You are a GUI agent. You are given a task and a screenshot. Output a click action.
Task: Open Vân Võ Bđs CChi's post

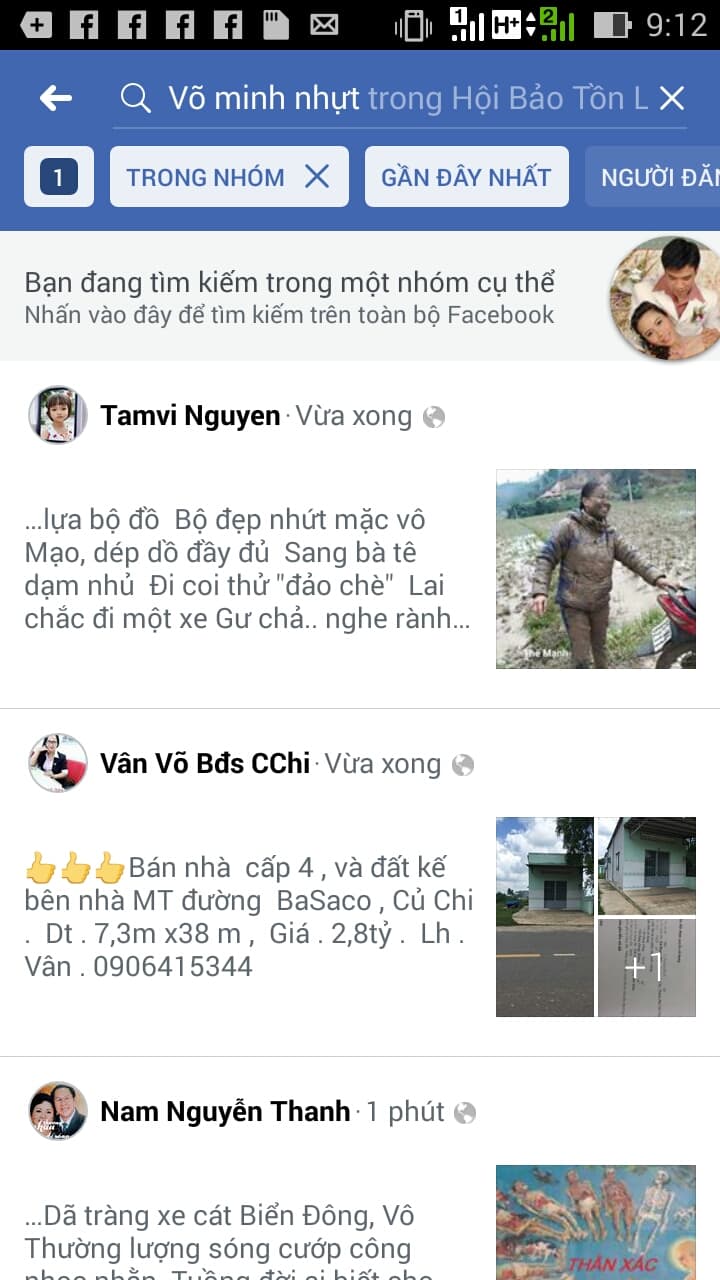coord(249,917)
